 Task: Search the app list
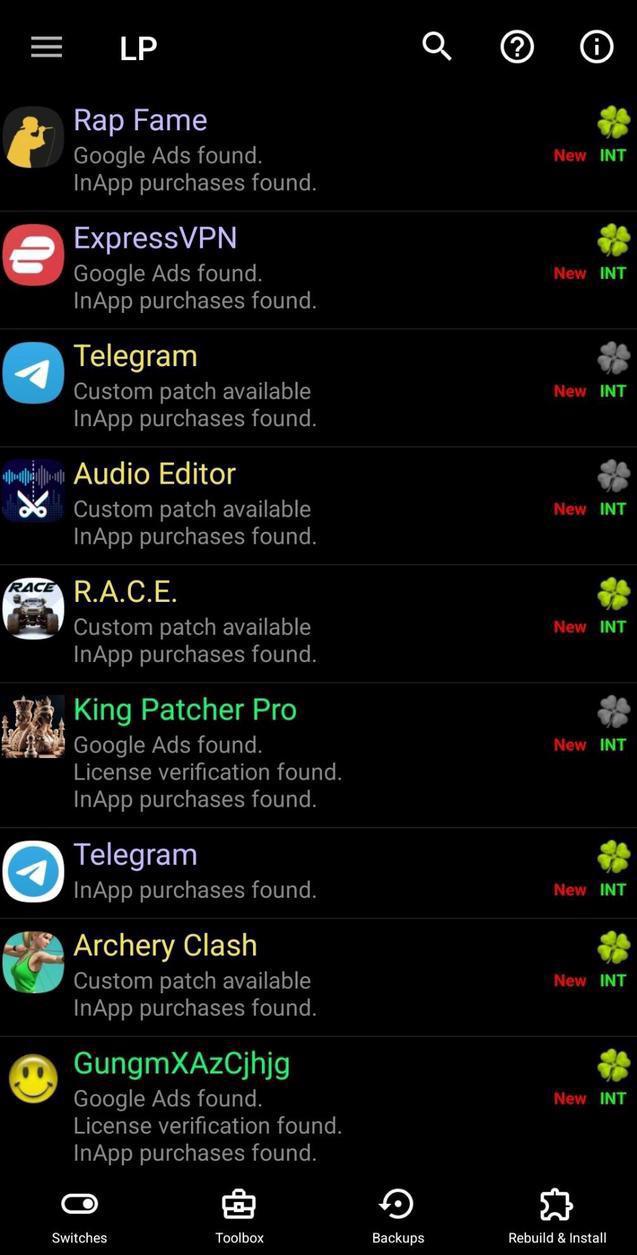coord(437,46)
